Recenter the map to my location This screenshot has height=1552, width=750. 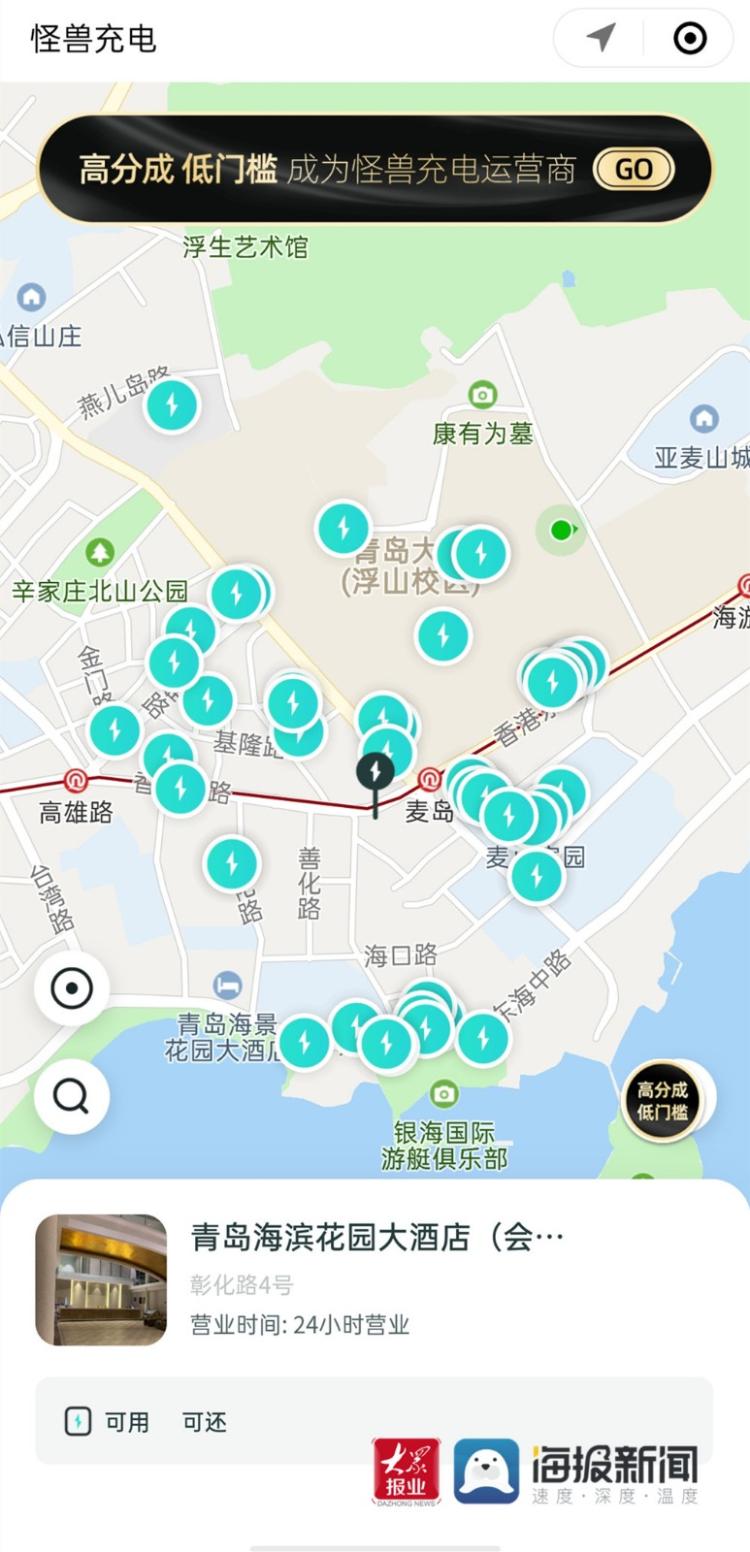tap(72, 989)
